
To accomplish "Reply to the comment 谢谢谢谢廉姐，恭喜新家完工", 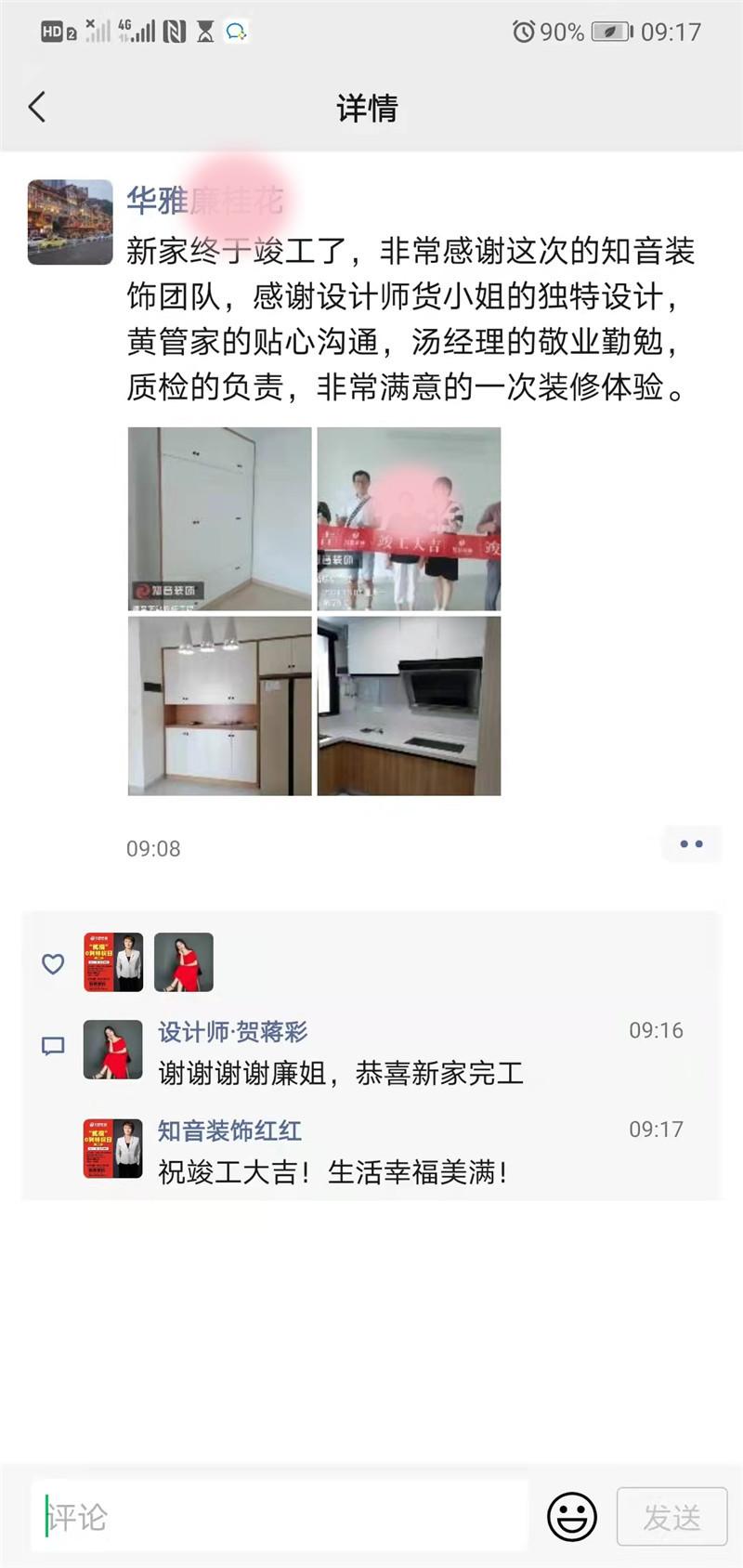I will click(341, 1074).
